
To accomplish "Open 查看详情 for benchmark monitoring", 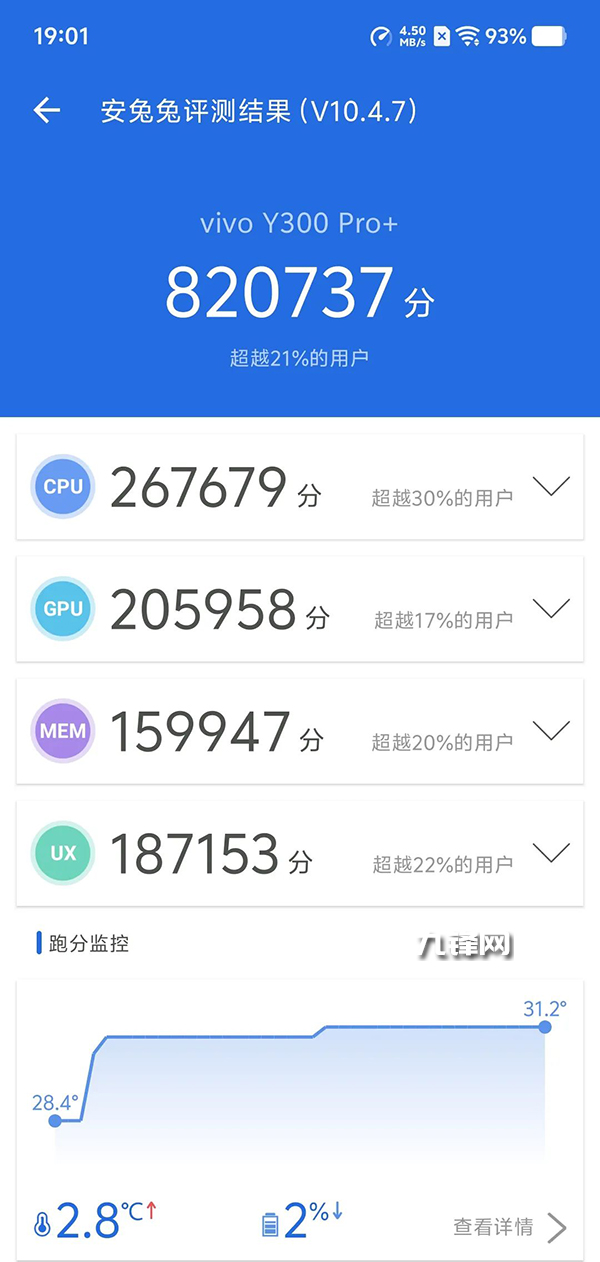I will pos(508,1227).
